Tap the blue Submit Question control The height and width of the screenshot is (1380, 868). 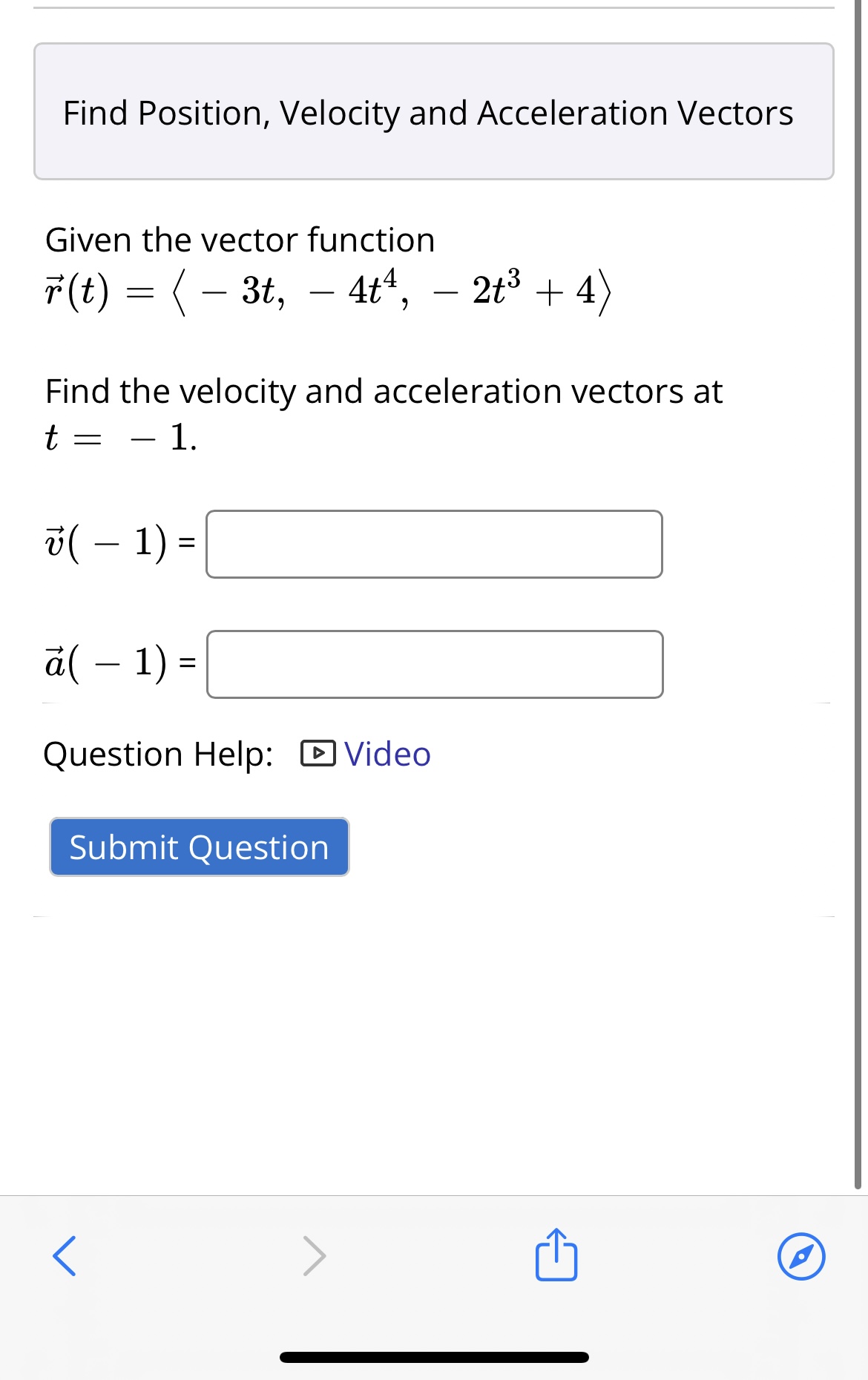click(198, 847)
